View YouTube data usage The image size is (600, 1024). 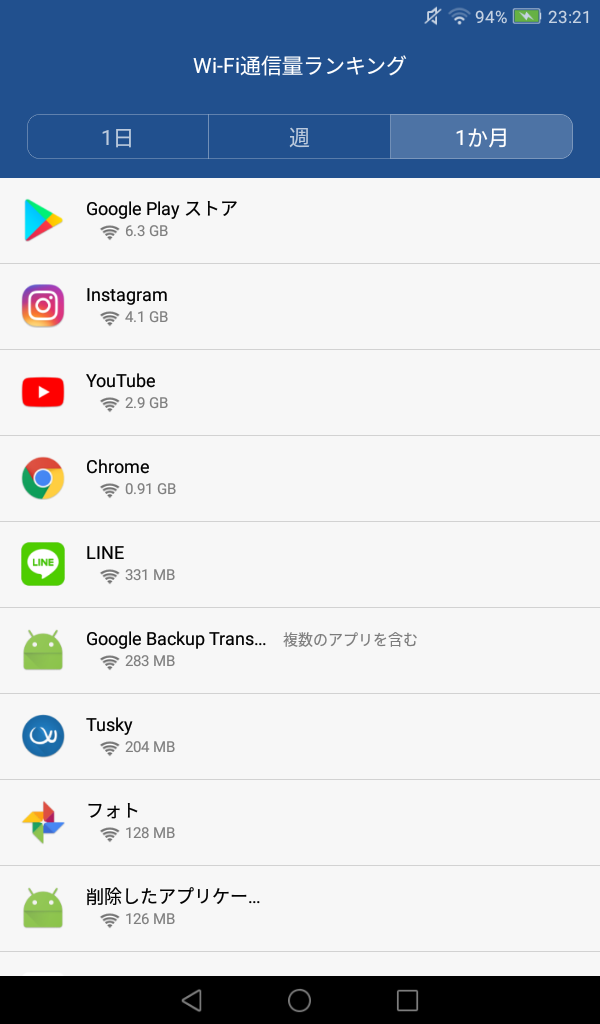tap(300, 392)
